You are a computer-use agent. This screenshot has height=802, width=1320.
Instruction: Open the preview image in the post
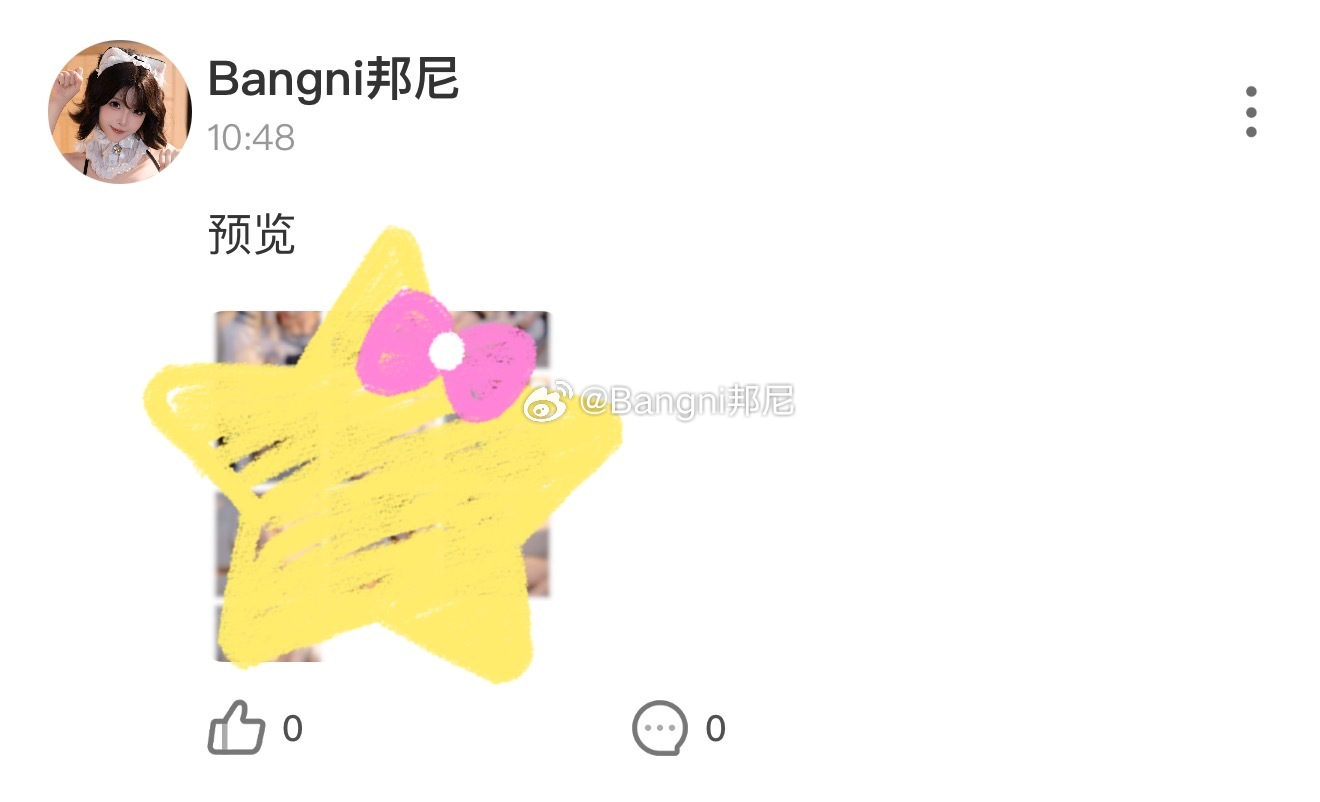(382, 486)
